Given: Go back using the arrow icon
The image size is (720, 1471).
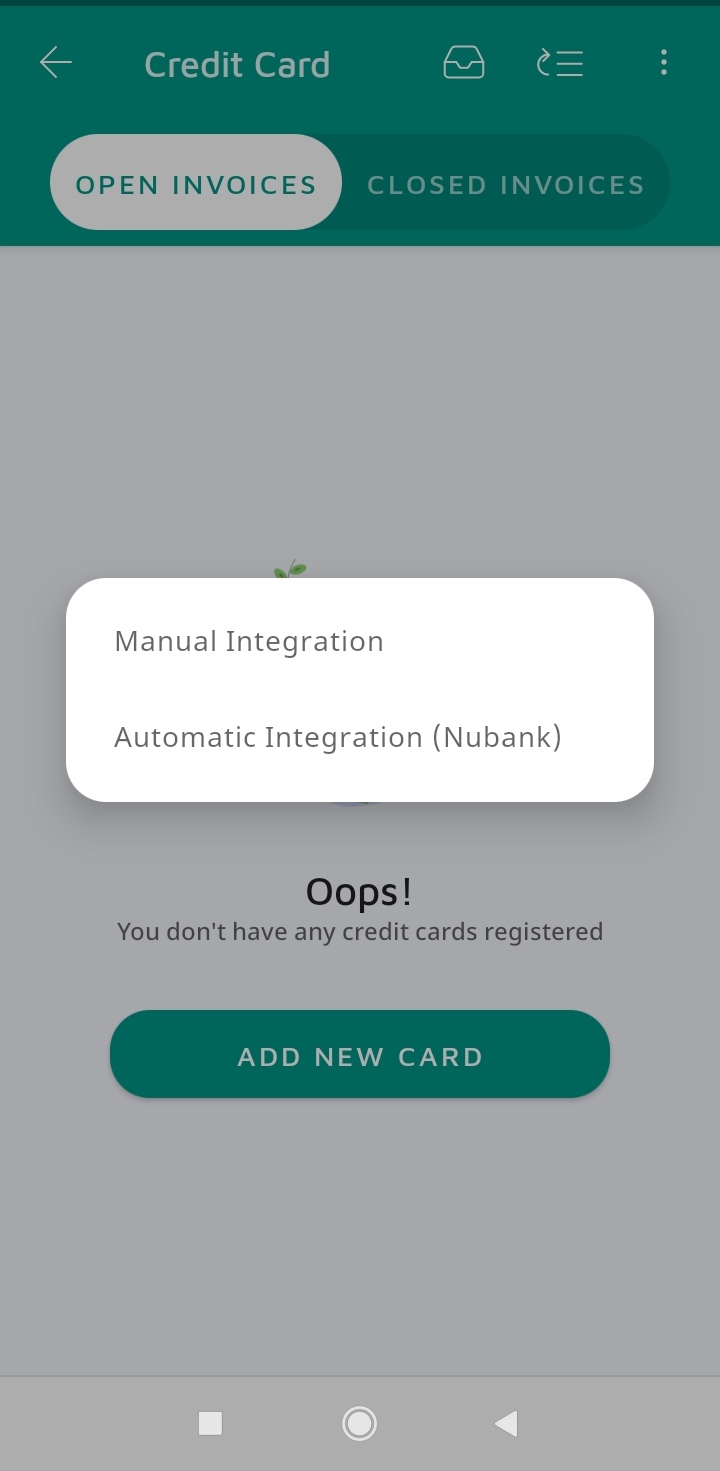Looking at the screenshot, I should tap(56, 64).
